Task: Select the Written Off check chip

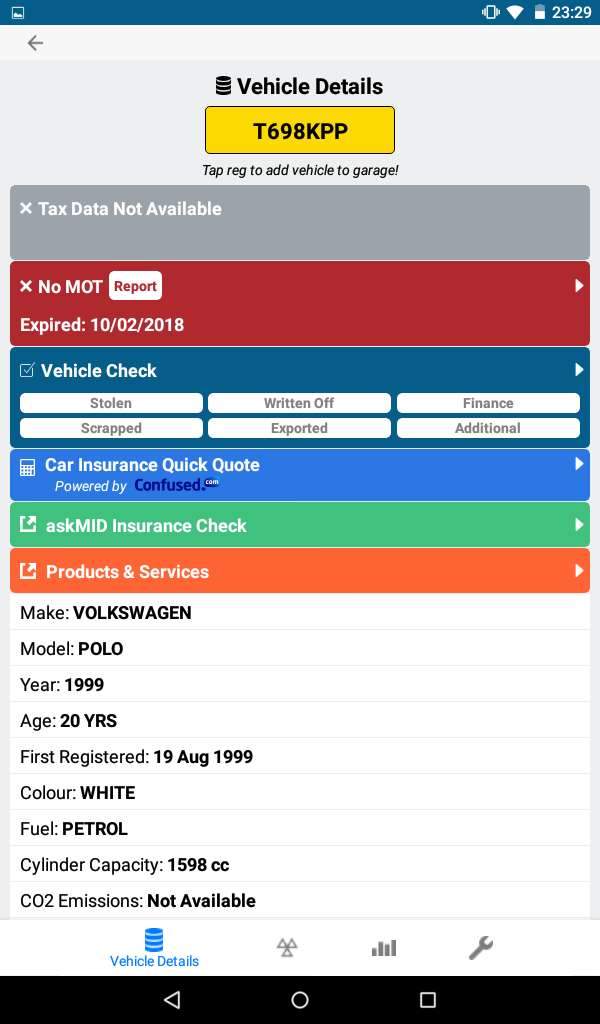Action: coord(299,403)
